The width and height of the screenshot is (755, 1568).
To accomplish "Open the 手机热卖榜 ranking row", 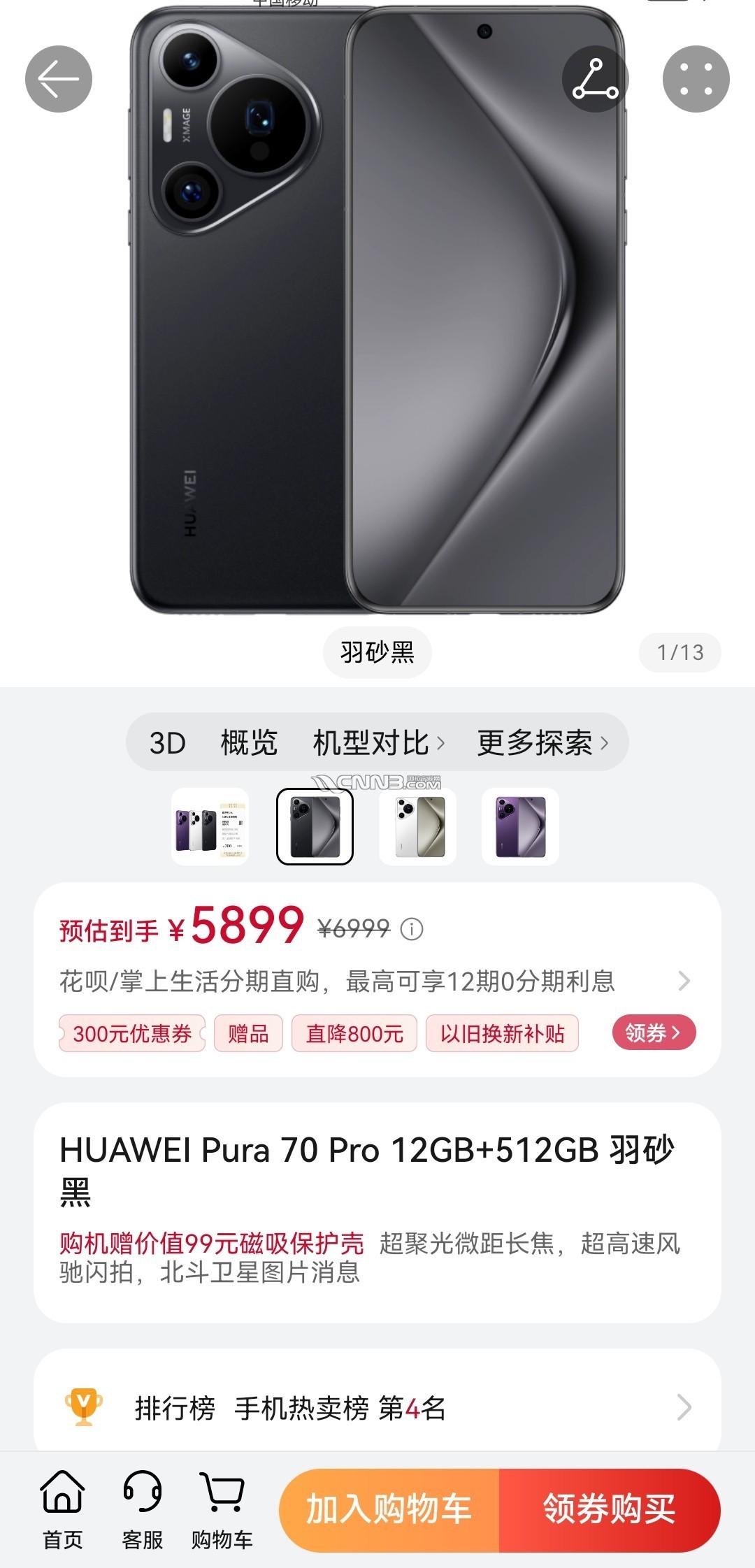I will (x=377, y=1407).
